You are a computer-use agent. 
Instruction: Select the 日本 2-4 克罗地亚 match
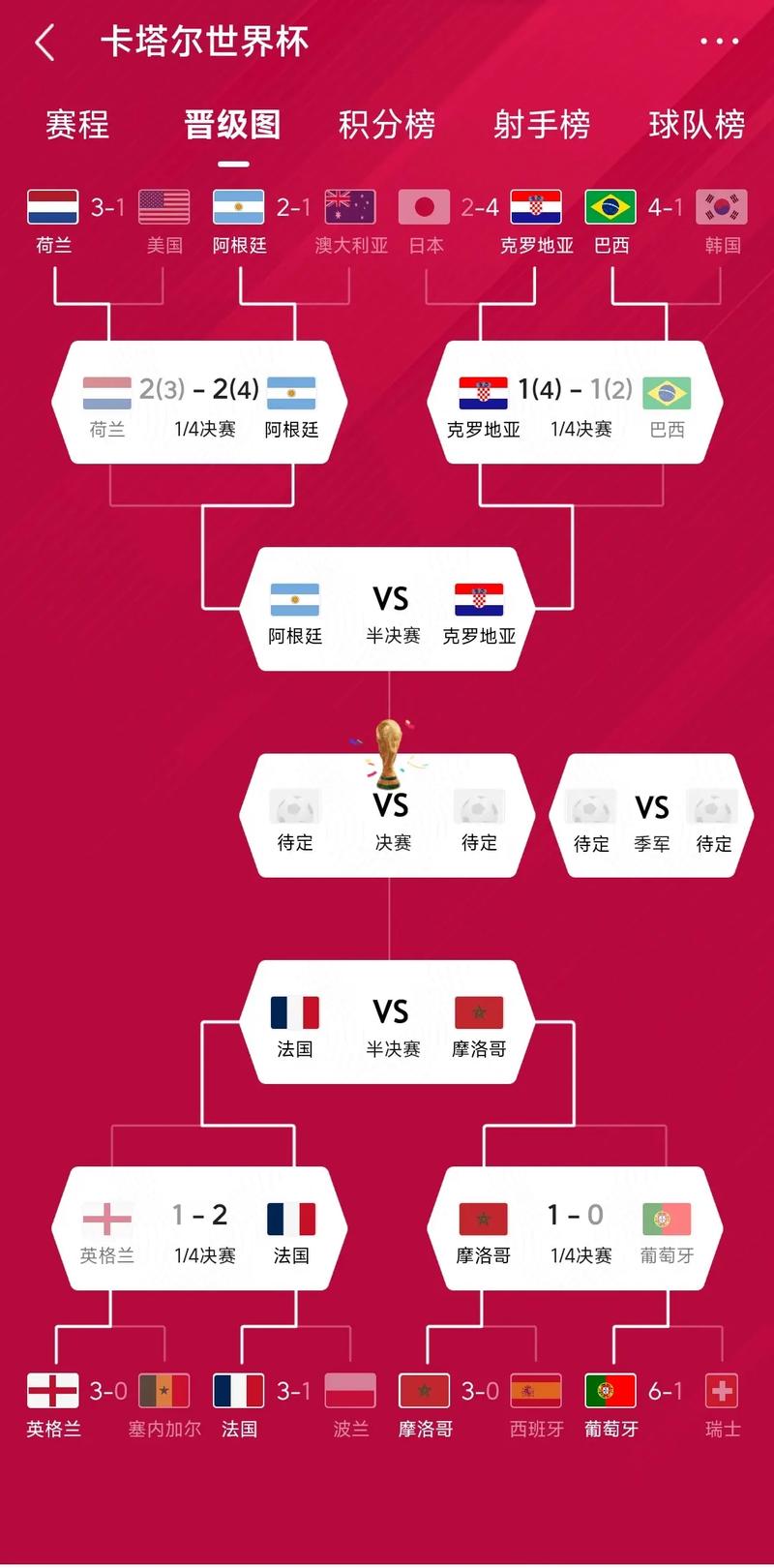point(480,221)
